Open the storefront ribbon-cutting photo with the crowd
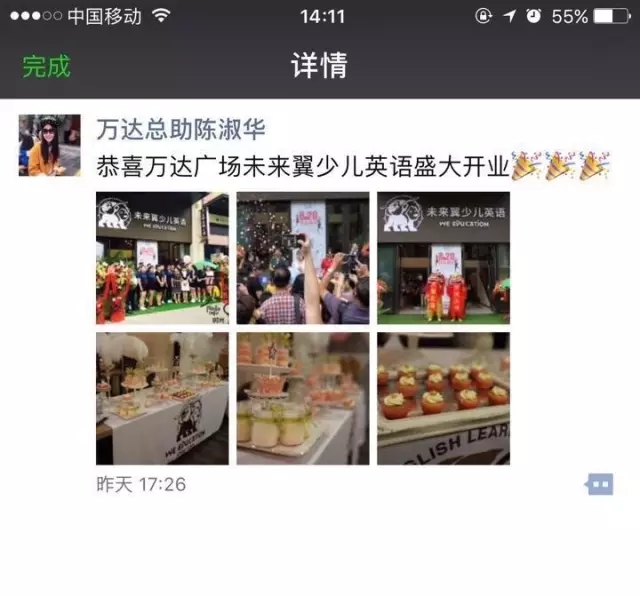The width and height of the screenshot is (640, 596). click(x=162, y=258)
